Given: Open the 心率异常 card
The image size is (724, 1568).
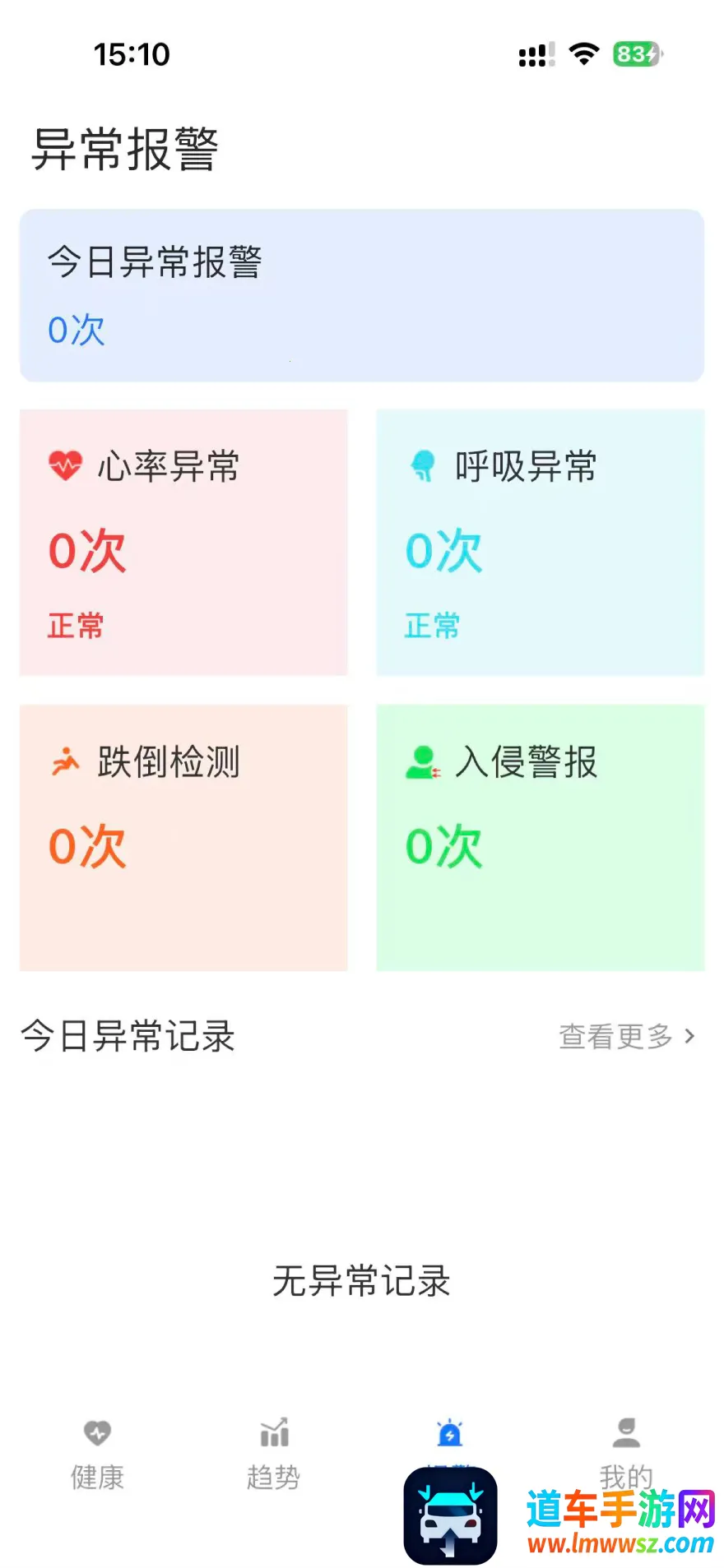Looking at the screenshot, I should tap(183, 543).
